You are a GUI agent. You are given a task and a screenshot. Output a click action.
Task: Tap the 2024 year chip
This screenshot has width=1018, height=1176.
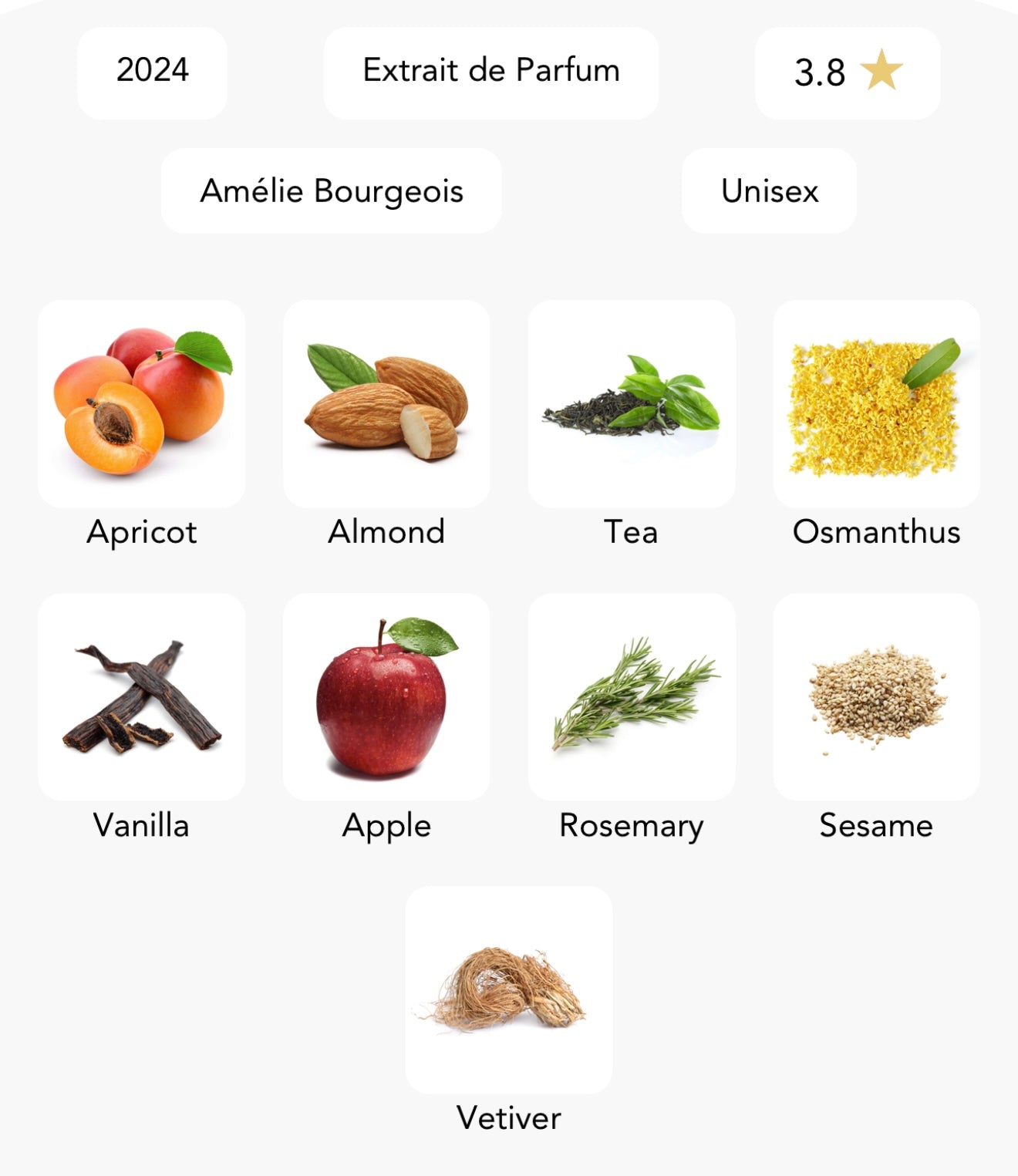(x=152, y=72)
